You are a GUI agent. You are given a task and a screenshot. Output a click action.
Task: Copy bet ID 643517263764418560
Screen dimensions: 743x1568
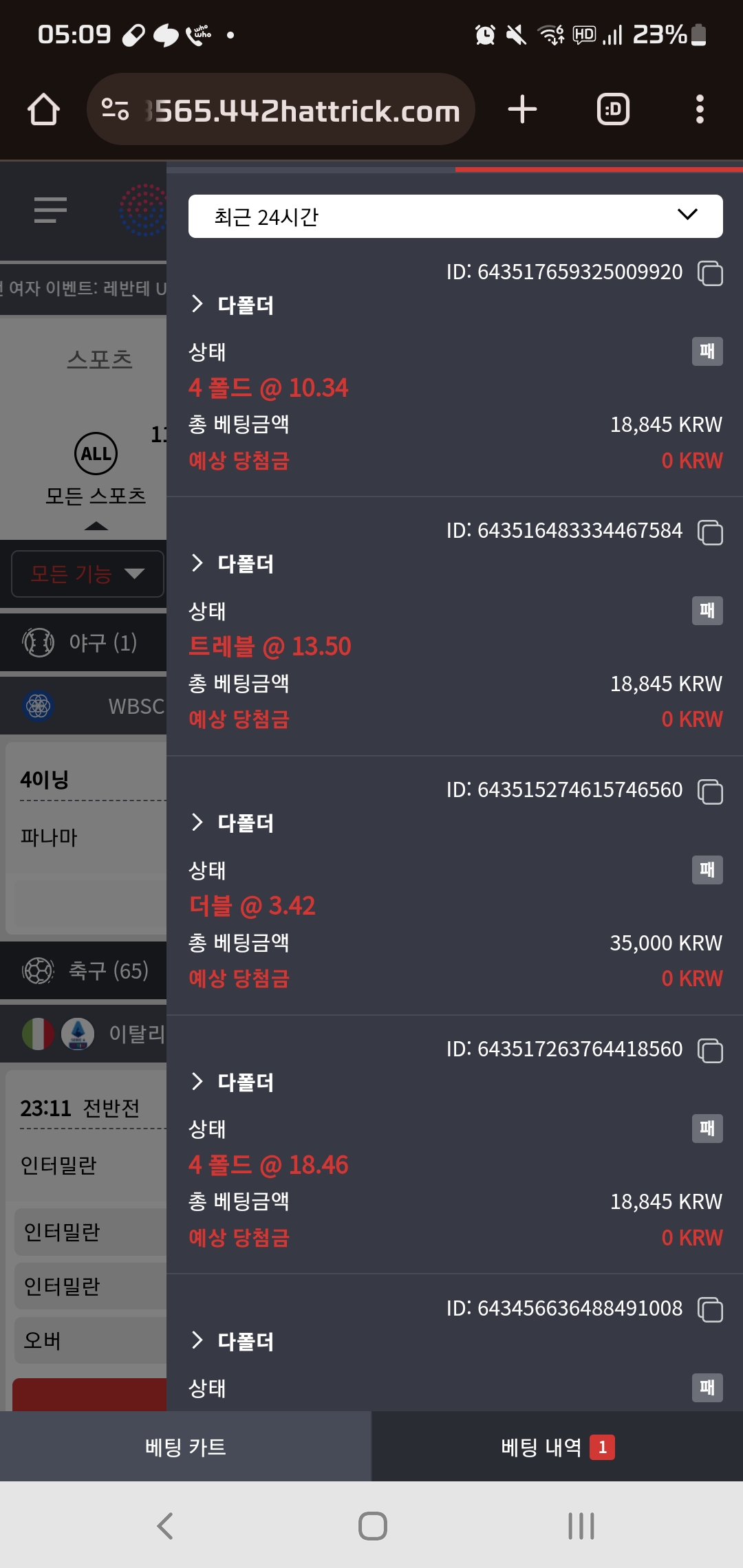pyautogui.click(x=710, y=1051)
